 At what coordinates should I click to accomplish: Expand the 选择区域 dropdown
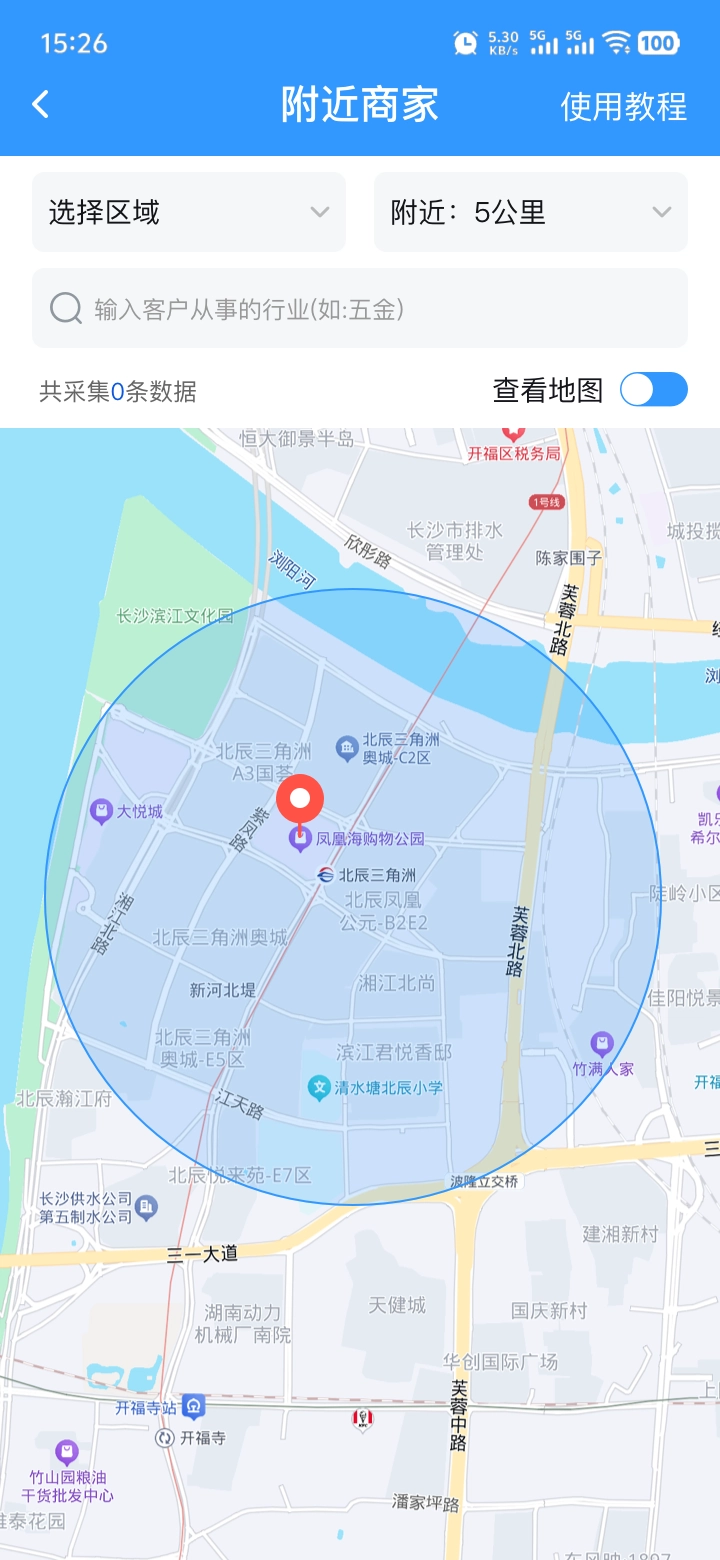click(x=189, y=212)
